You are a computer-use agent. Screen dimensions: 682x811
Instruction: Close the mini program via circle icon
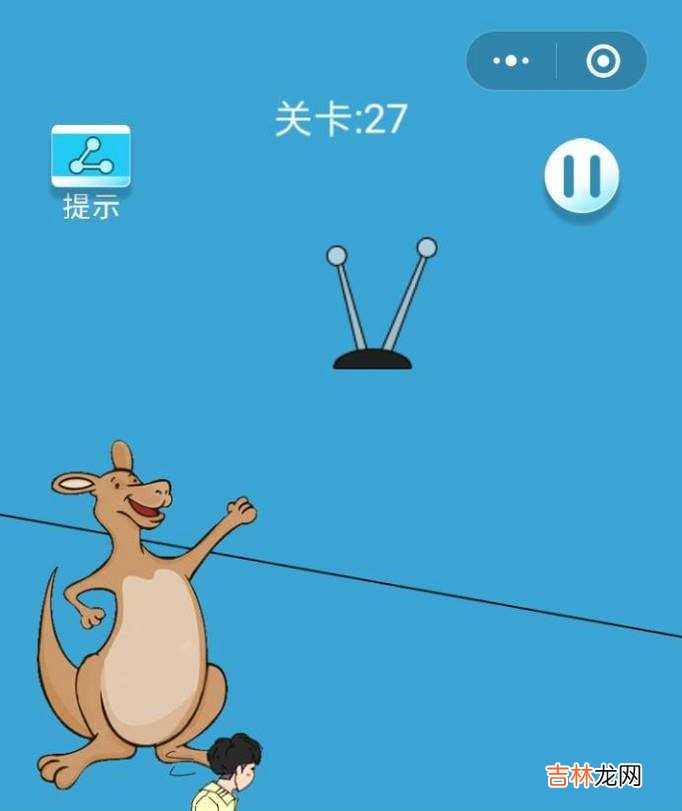point(602,61)
